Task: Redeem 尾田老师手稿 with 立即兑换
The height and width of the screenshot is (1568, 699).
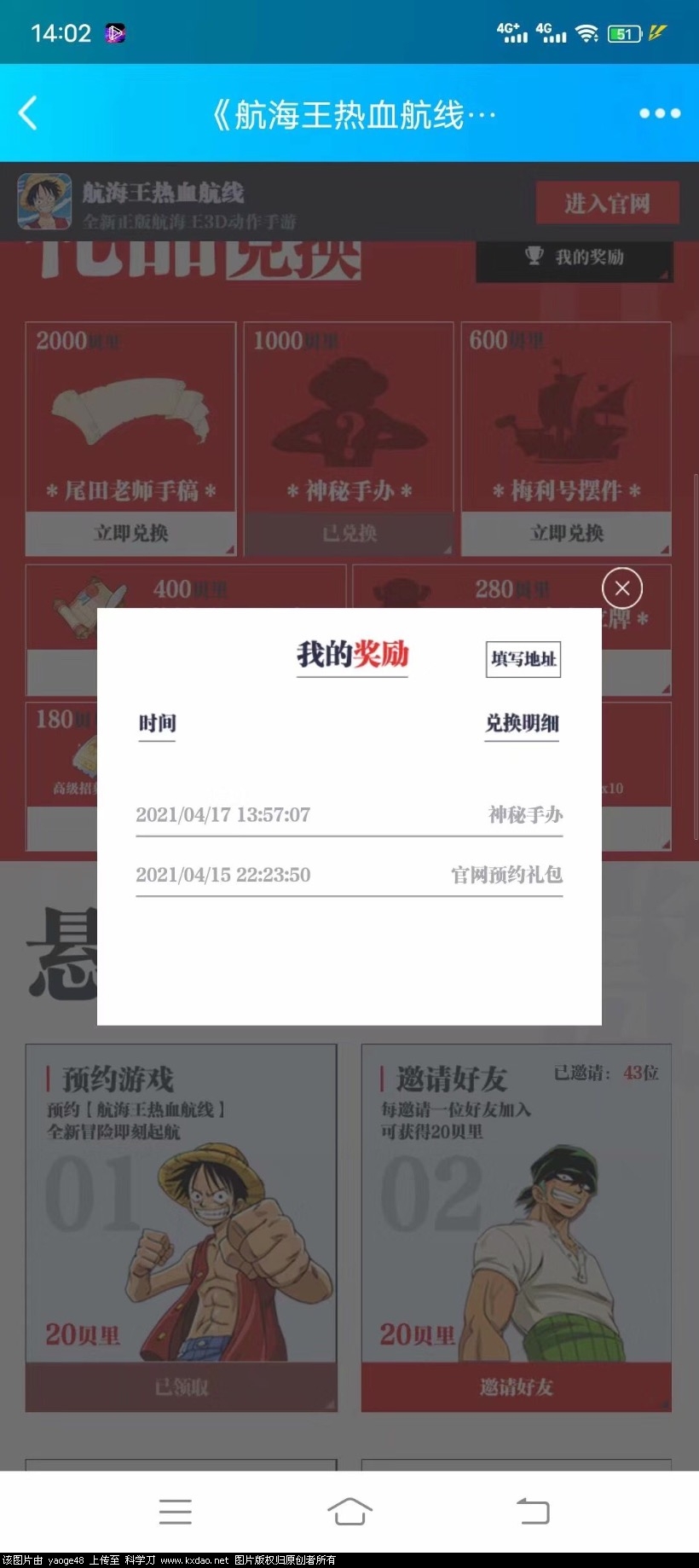Action: pyautogui.click(x=130, y=533)
